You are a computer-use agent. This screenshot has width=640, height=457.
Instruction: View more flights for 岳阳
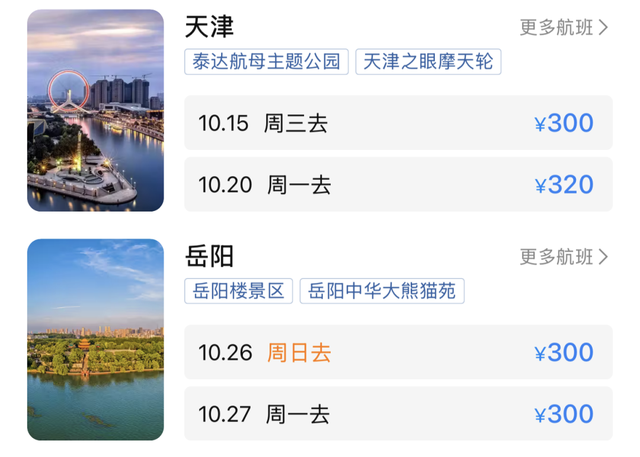click(x=563, y=257)
